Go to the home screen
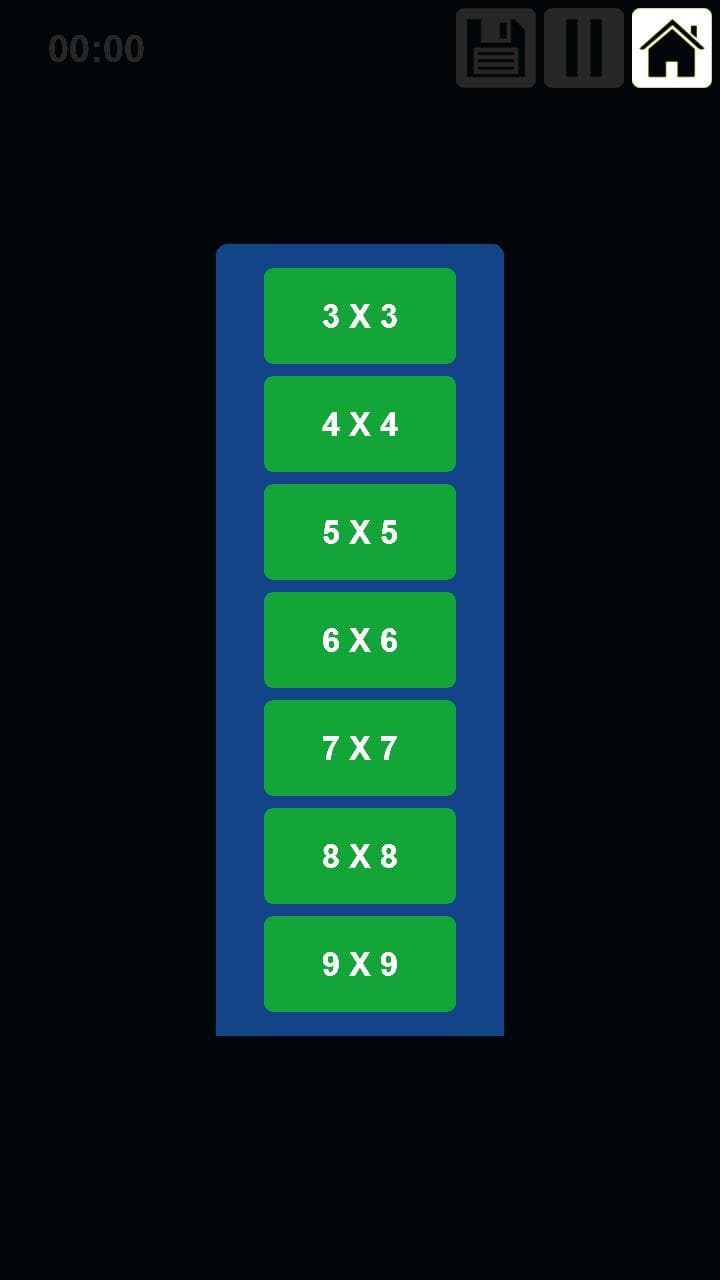The width and height of the screenshot is (720, 1280). click(672, 48)
